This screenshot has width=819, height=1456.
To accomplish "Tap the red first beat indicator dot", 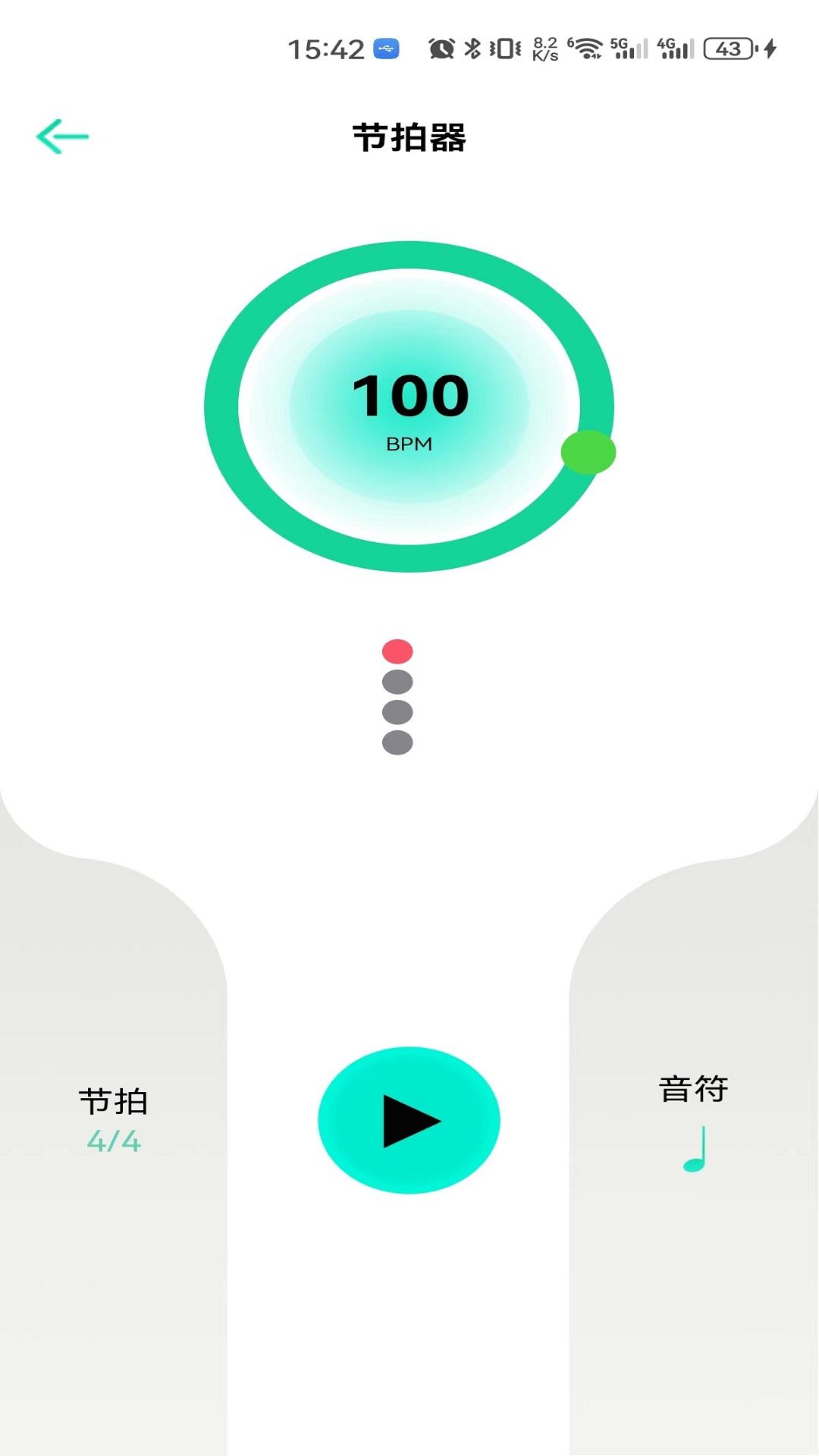I will (397, 651).
